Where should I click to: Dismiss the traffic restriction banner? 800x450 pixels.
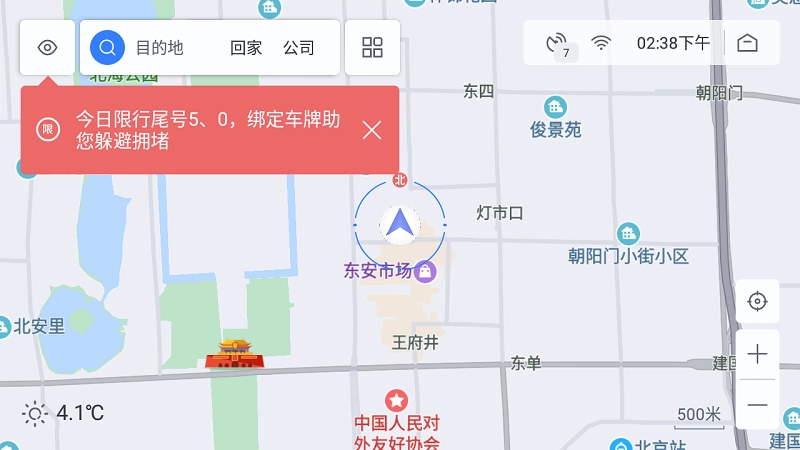[372, 130]
